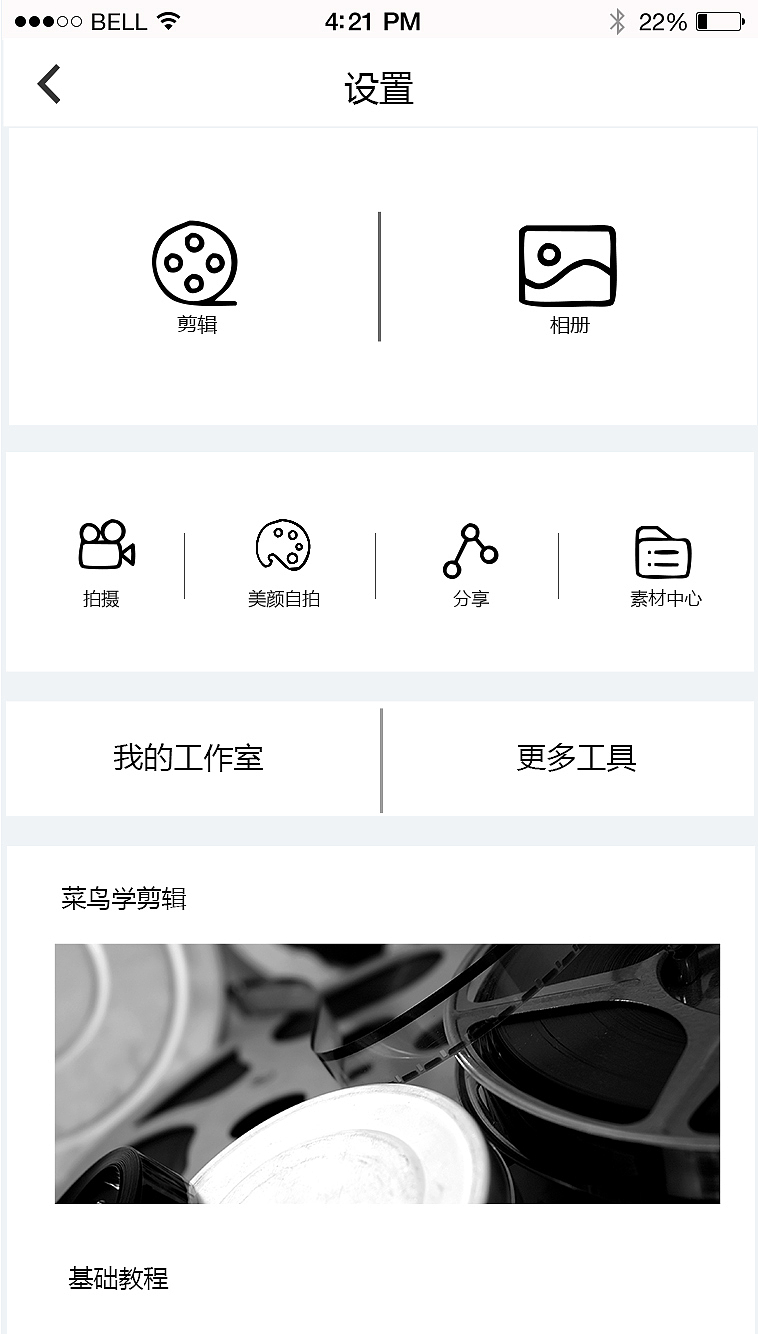Select the 拍摄 camera shooting icon
This screenshot has width=758, height=1334.
107,545
